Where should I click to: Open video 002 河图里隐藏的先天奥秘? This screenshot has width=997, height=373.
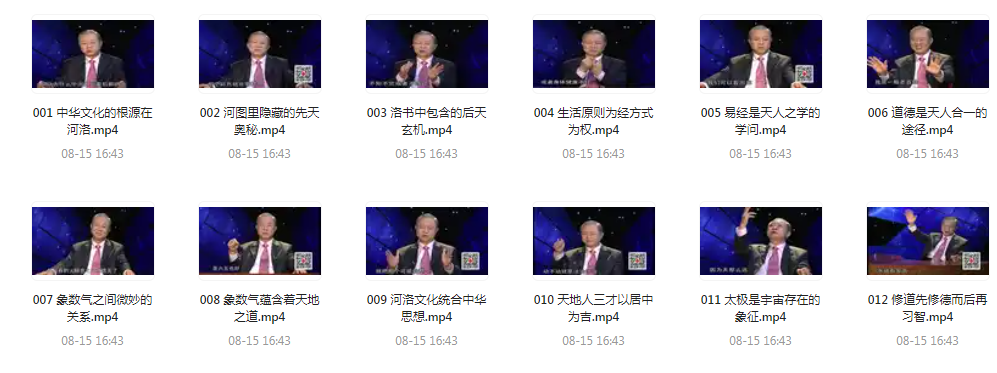[x=260, y=54]
